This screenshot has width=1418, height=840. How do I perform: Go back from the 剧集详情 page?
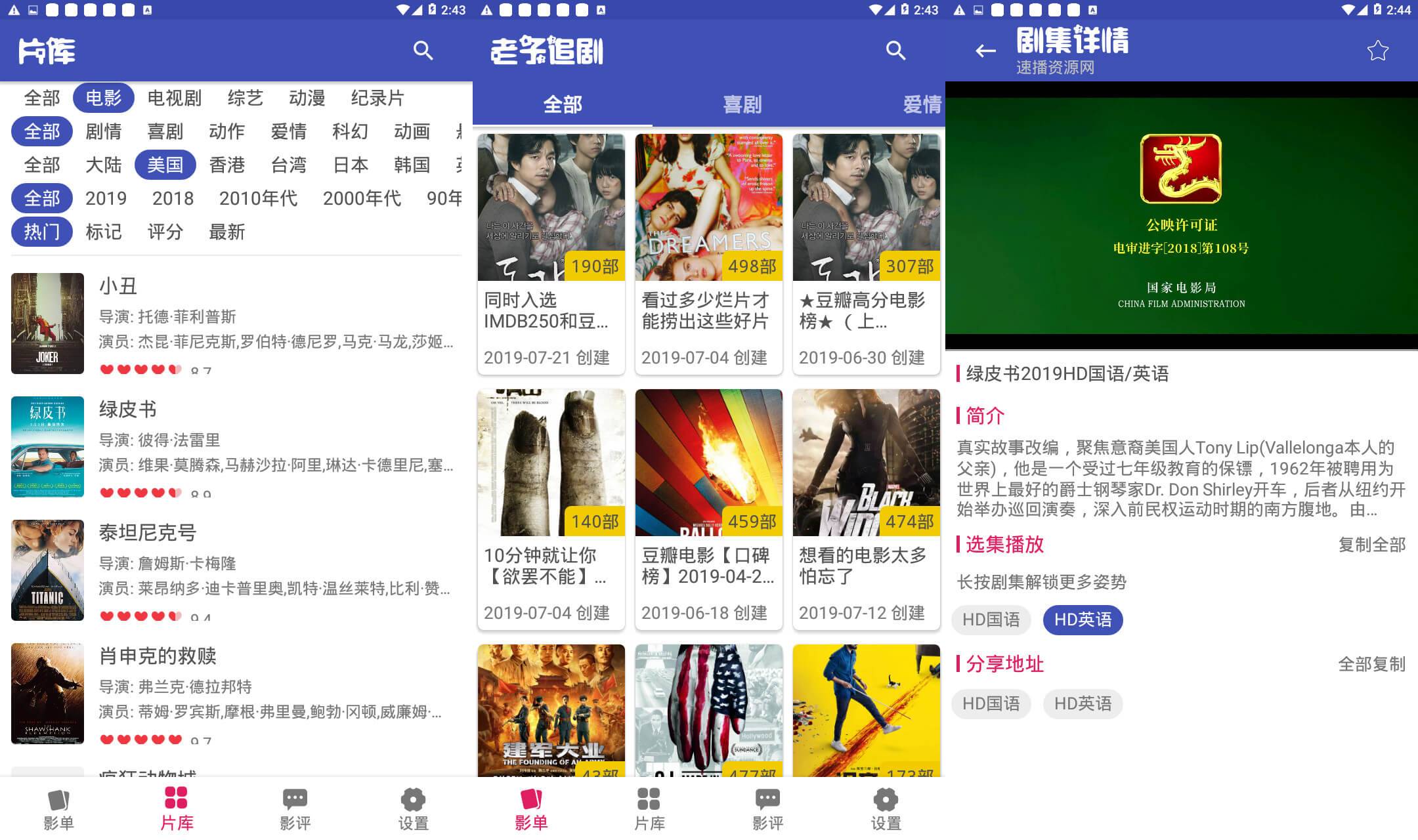(x=985, y=51)
